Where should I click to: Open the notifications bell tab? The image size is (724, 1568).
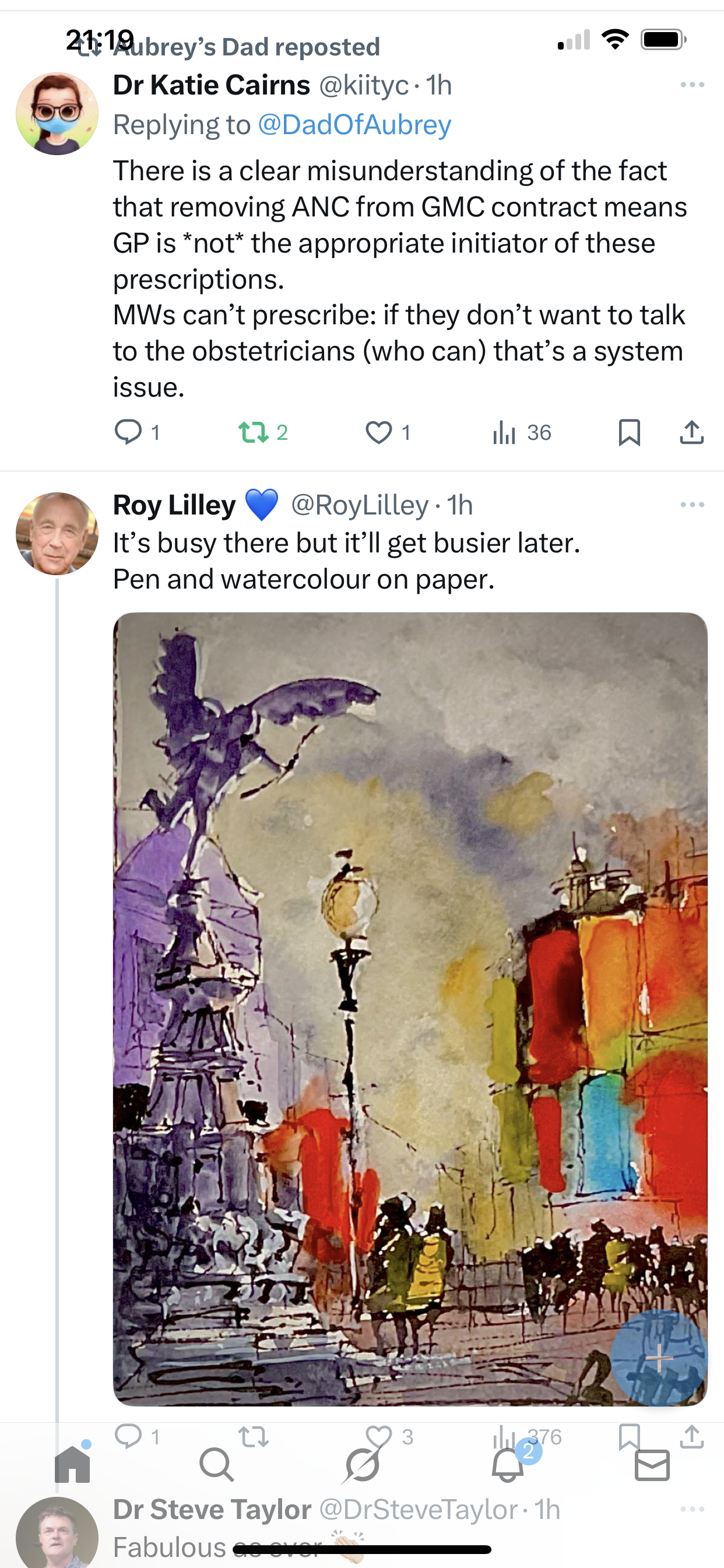click(x=508, y=1465)
